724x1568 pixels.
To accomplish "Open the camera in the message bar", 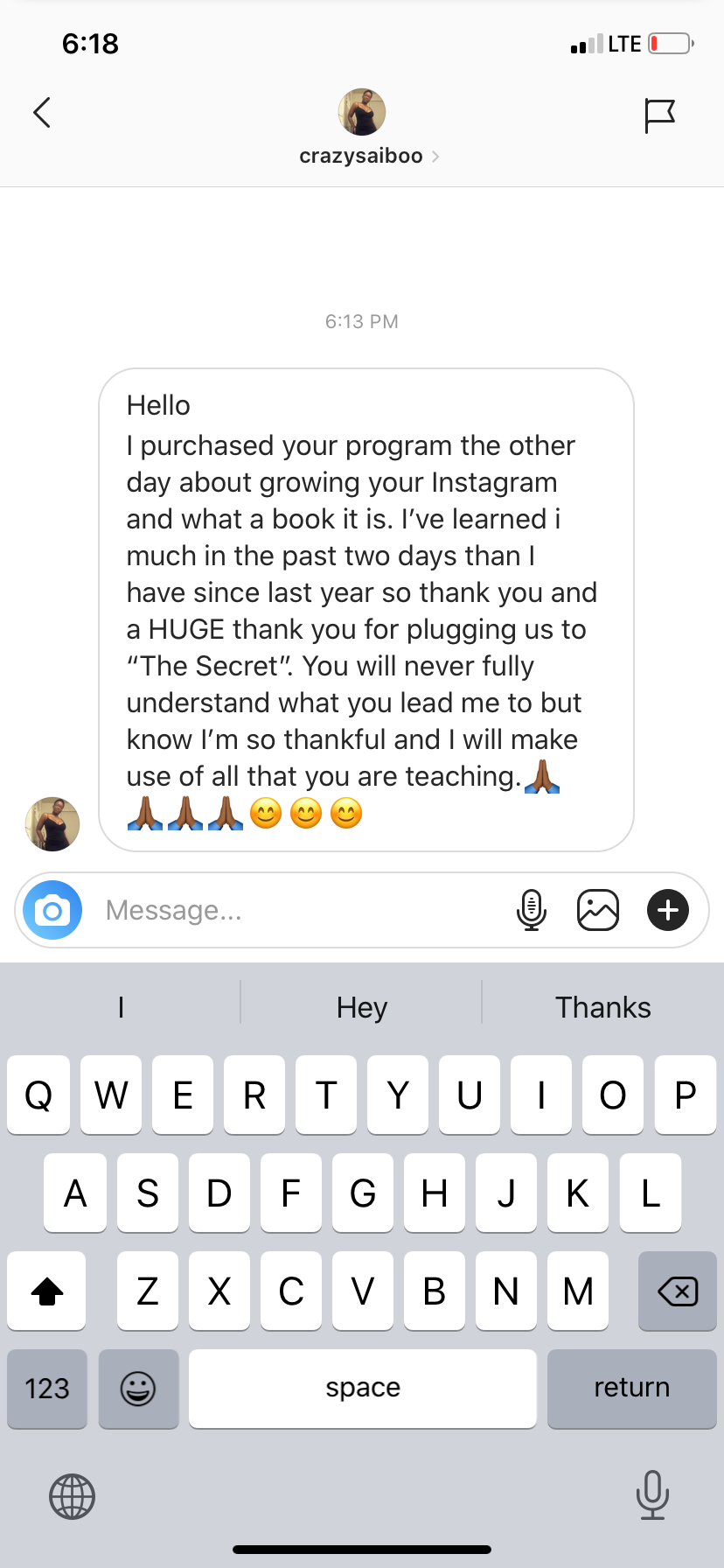I will click(x=52, y=910).
